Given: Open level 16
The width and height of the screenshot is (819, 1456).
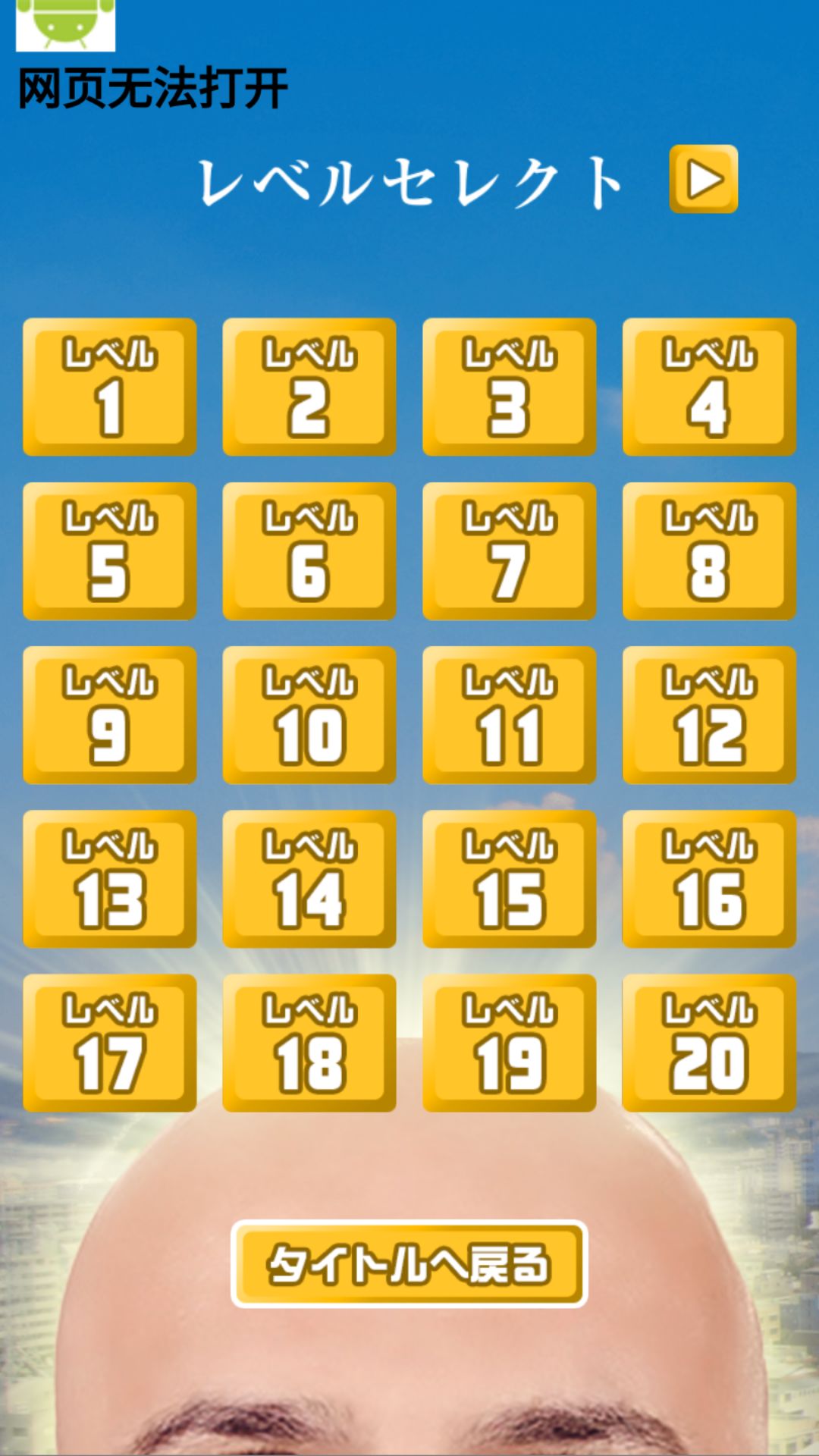Looking at the screenshot, I should point(709,879).
